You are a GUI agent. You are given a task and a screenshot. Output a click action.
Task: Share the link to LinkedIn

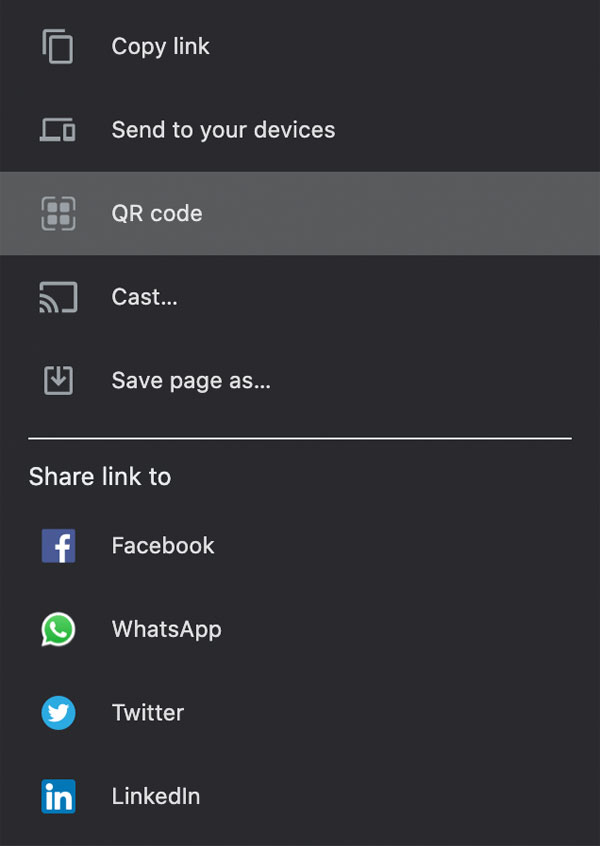155,796
